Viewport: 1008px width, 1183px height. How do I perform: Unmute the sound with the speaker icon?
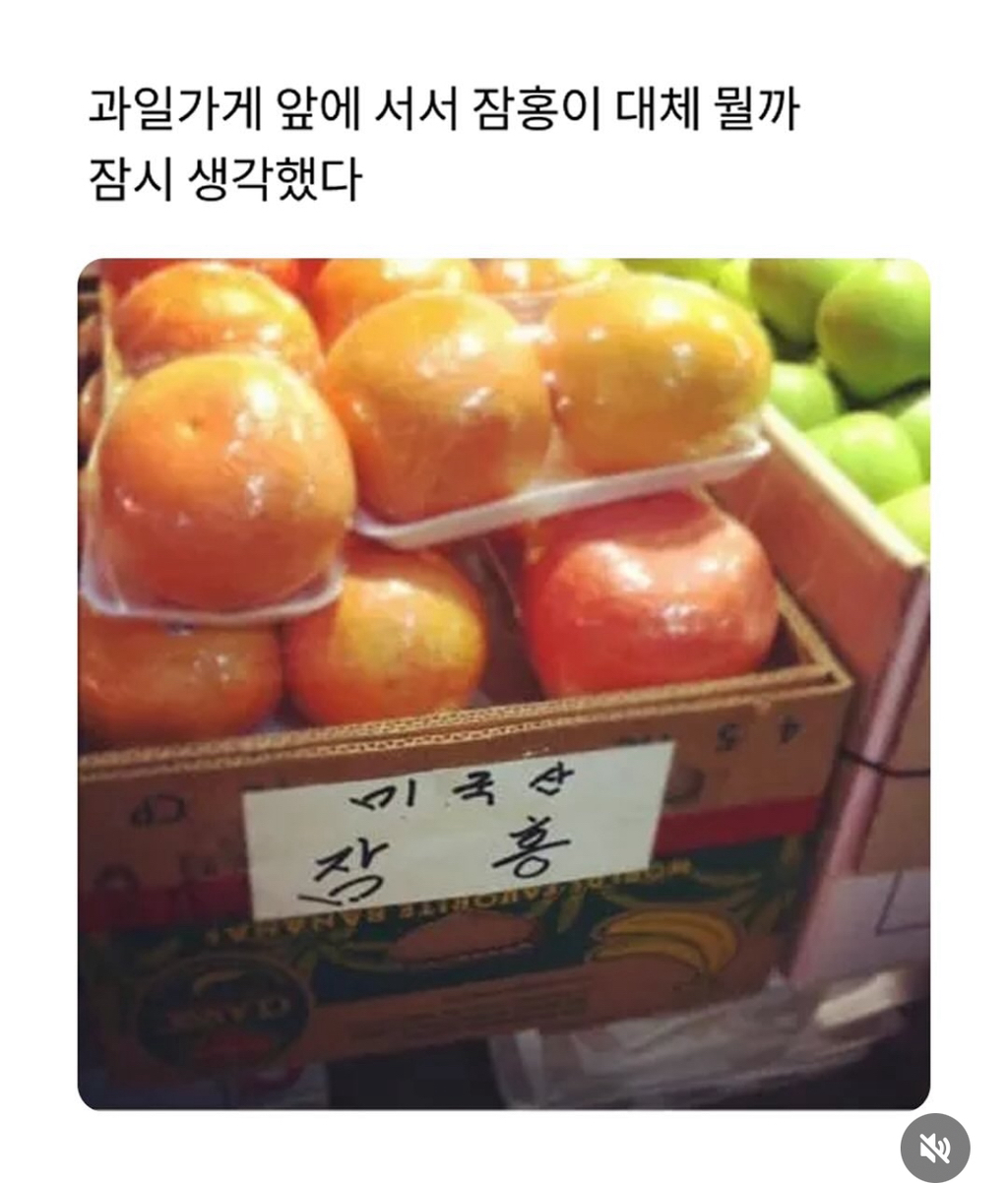(934, 1147)
